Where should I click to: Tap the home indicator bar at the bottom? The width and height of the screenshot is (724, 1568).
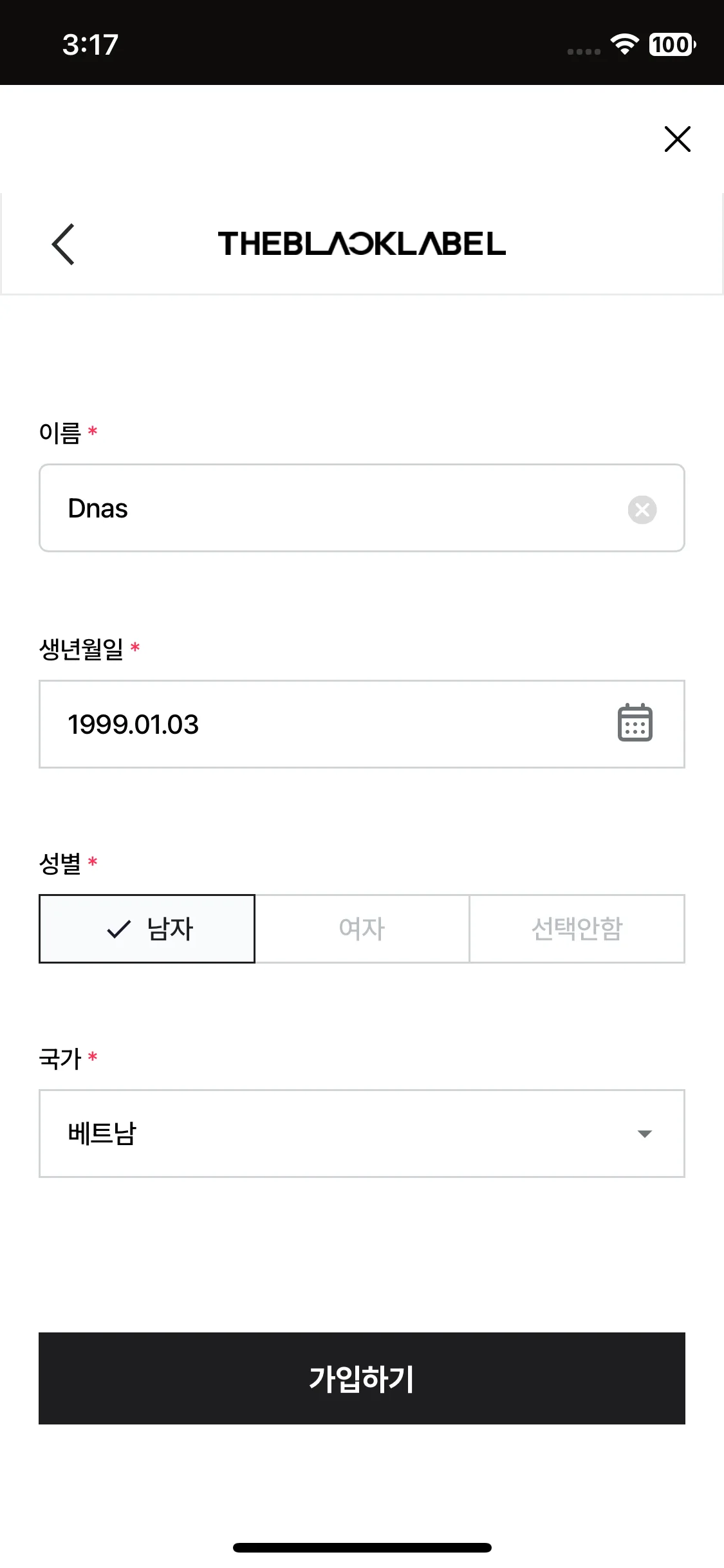point(362,1548)
